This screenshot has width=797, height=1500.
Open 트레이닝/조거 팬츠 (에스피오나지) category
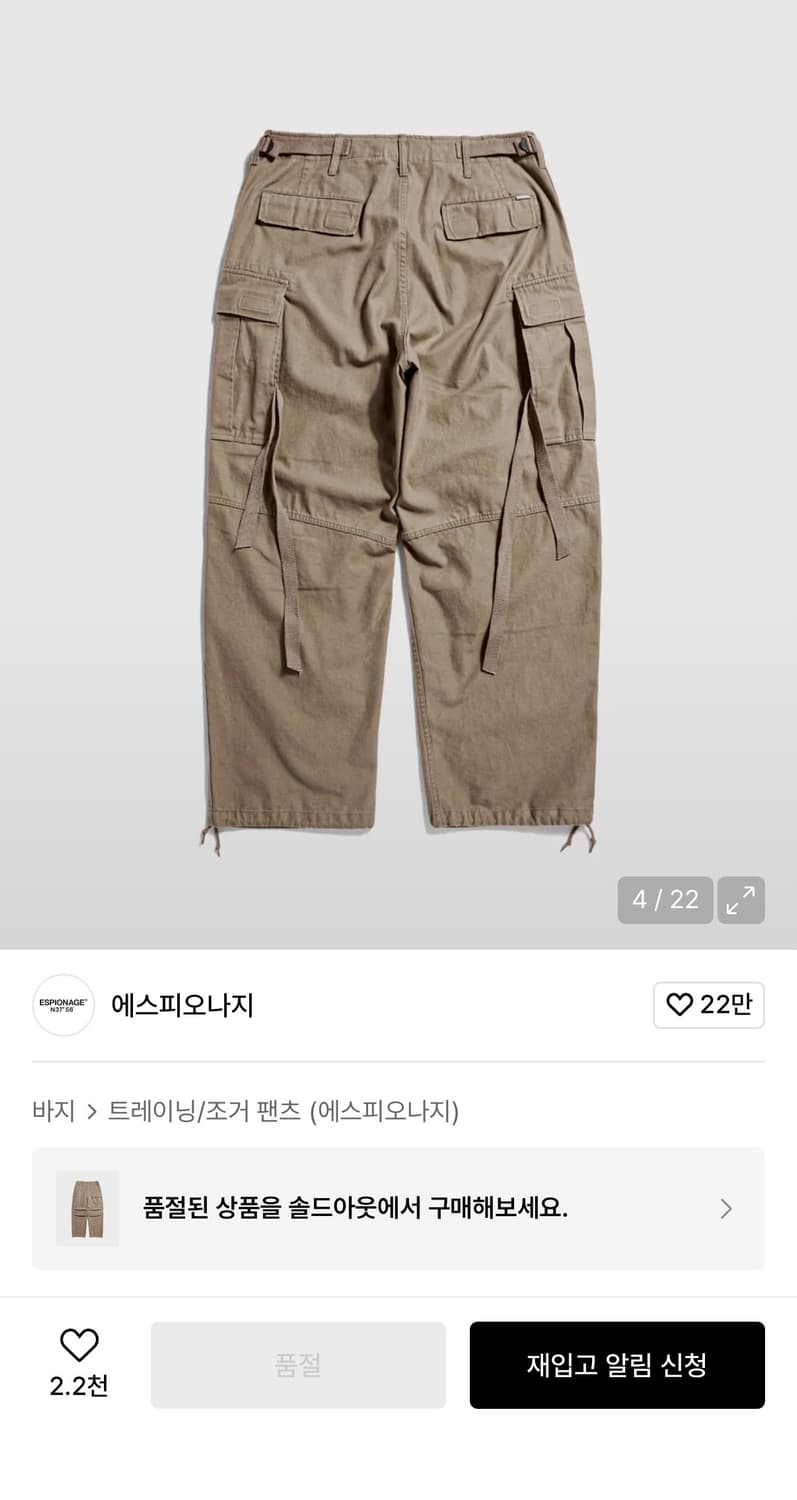point(283,1111)
